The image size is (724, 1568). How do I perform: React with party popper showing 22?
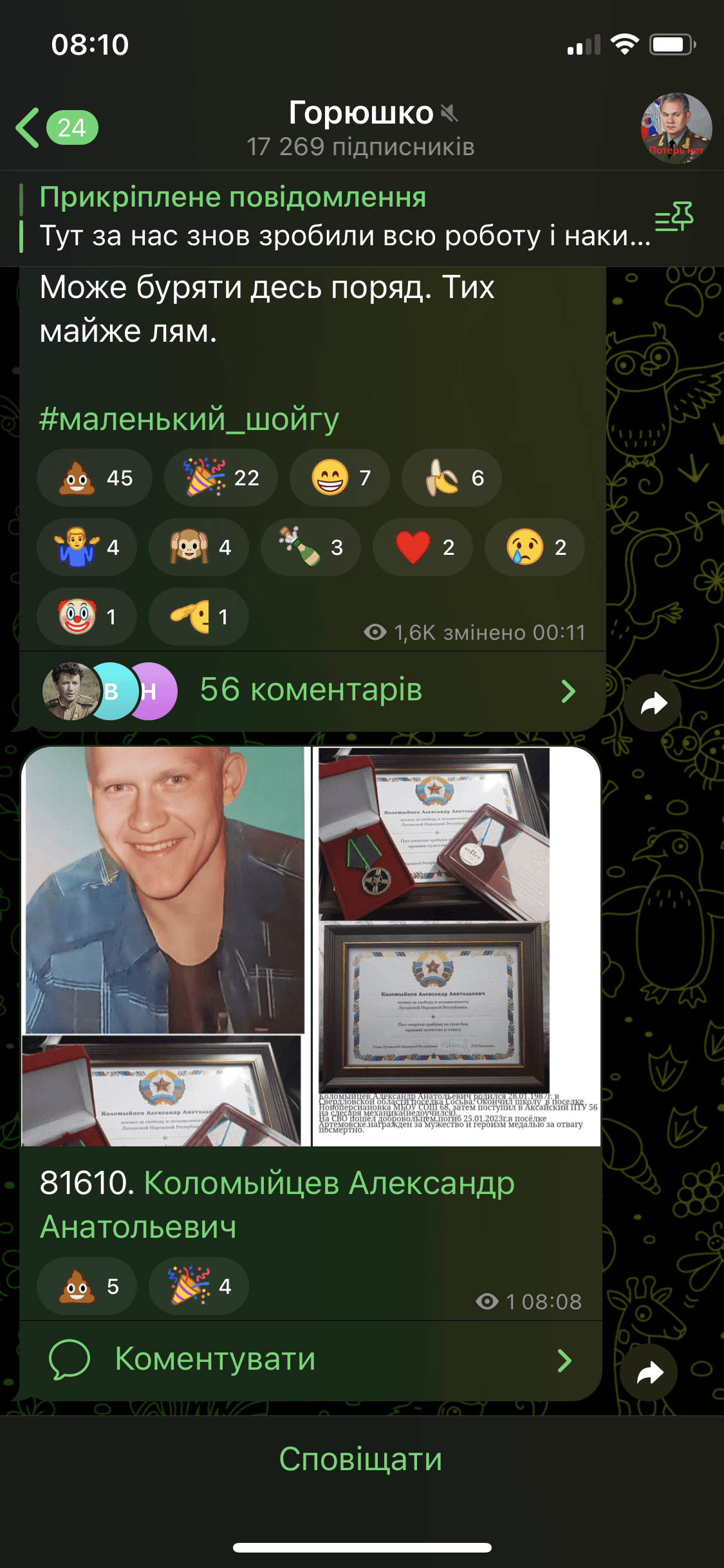coord(221,478)
